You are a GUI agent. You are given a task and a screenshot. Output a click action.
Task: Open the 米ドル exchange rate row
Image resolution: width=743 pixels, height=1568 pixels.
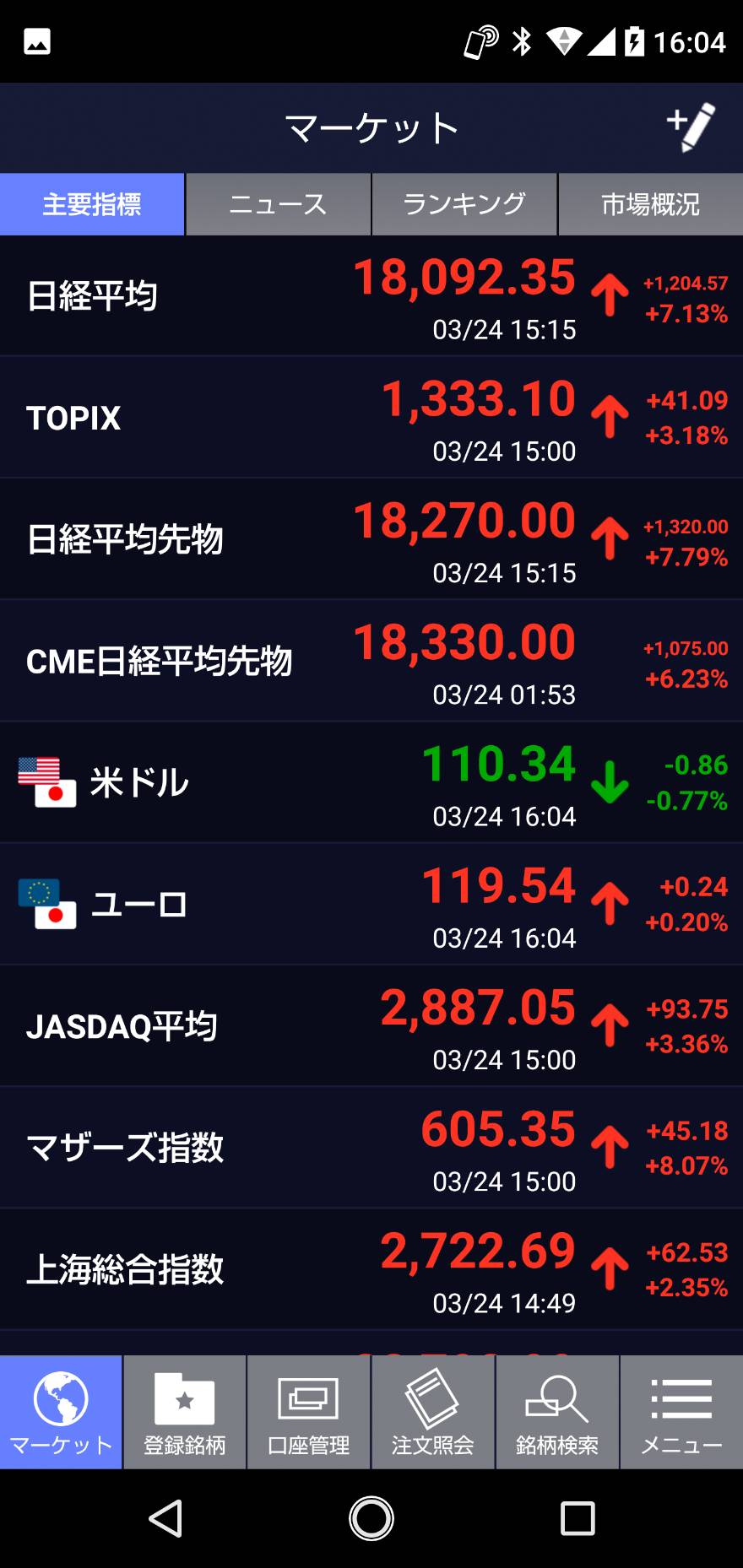tap(371, 782)
